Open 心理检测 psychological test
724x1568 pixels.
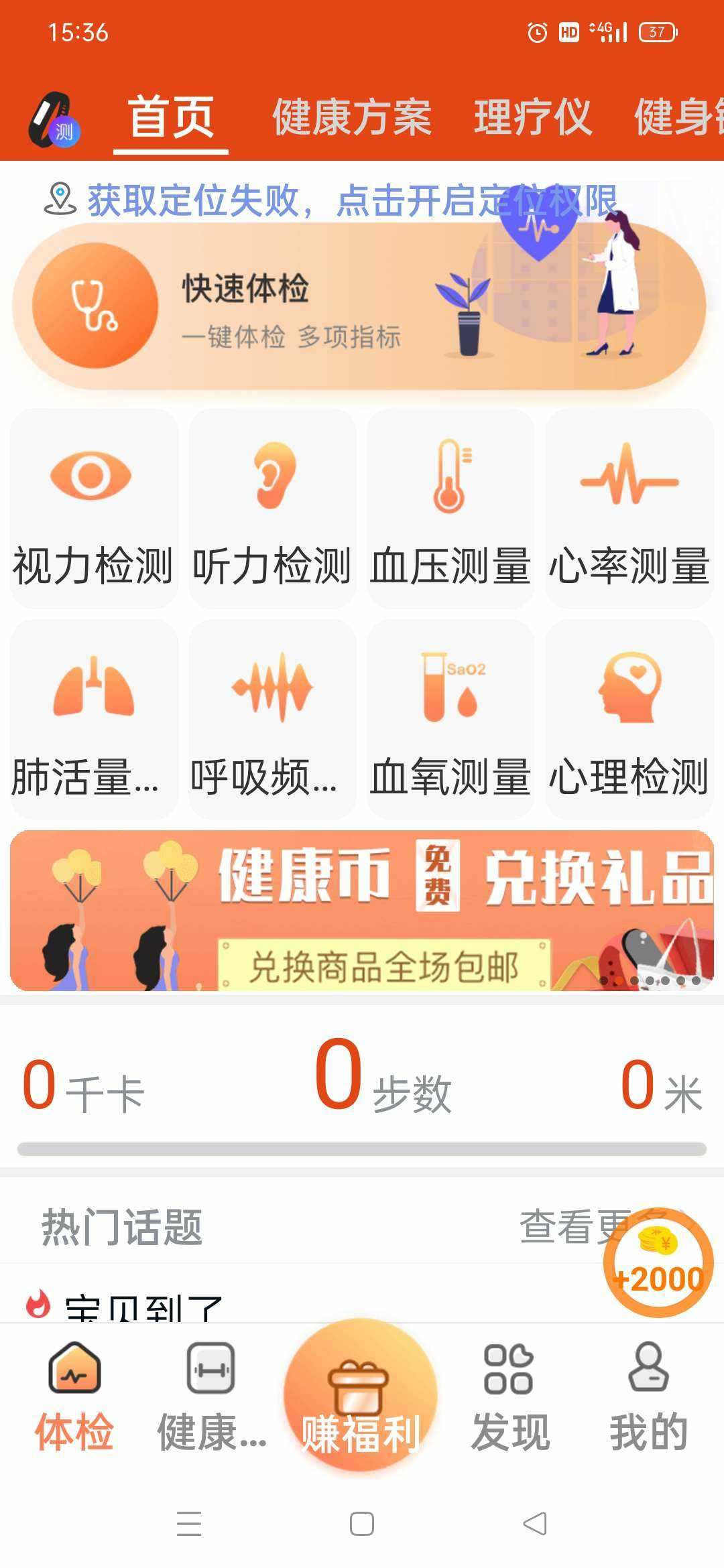coord(629,718)
